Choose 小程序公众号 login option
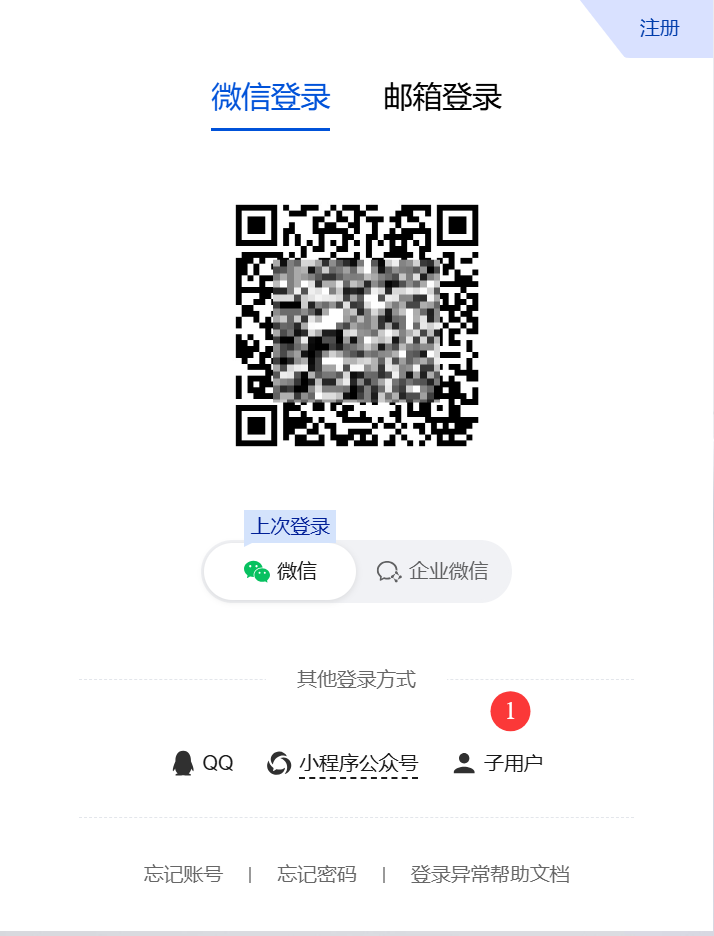The height and width of the screenshot is (936, 714). [343, 764]
